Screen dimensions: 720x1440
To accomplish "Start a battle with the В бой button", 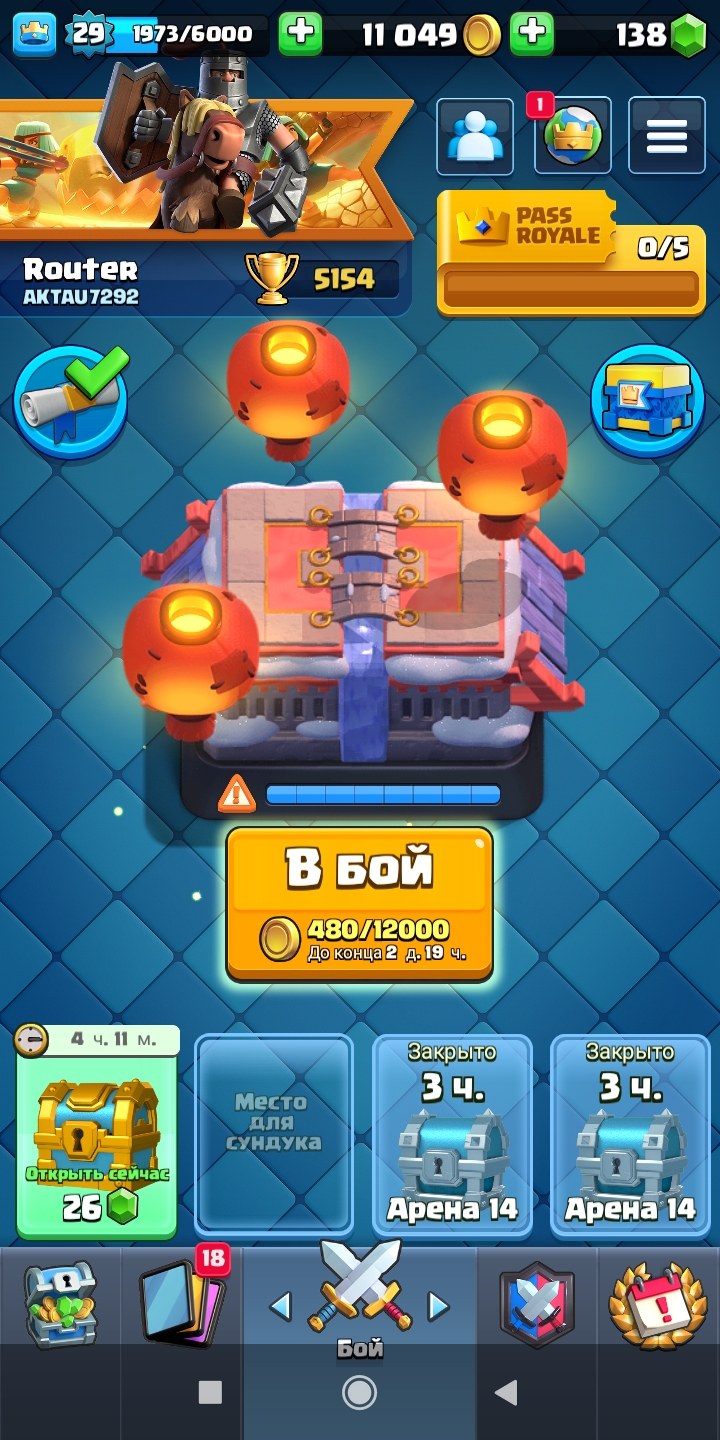I will coord(360,903).
